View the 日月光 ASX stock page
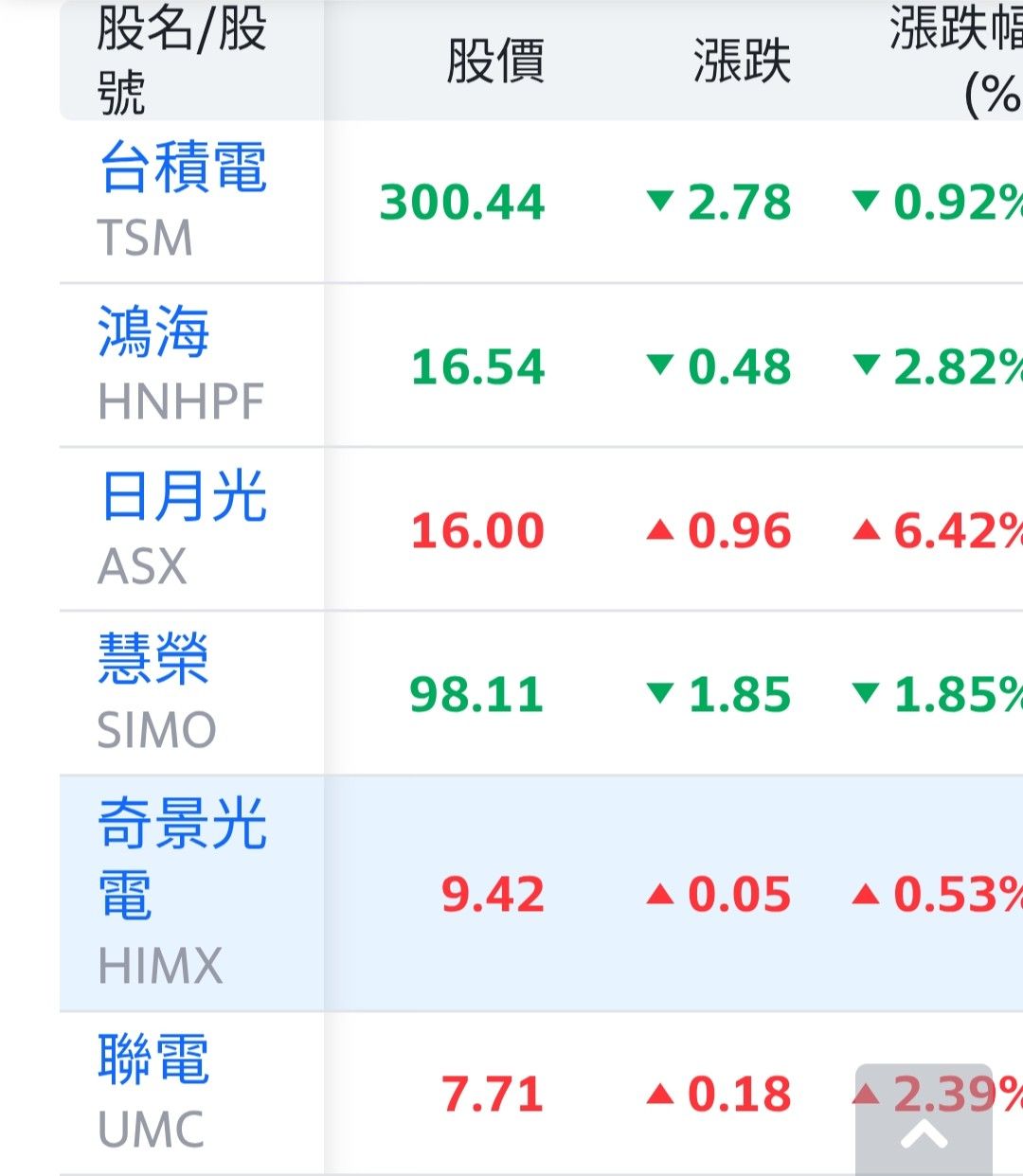This screenshot has width=1023, height=1176. [x=183, y=496]
